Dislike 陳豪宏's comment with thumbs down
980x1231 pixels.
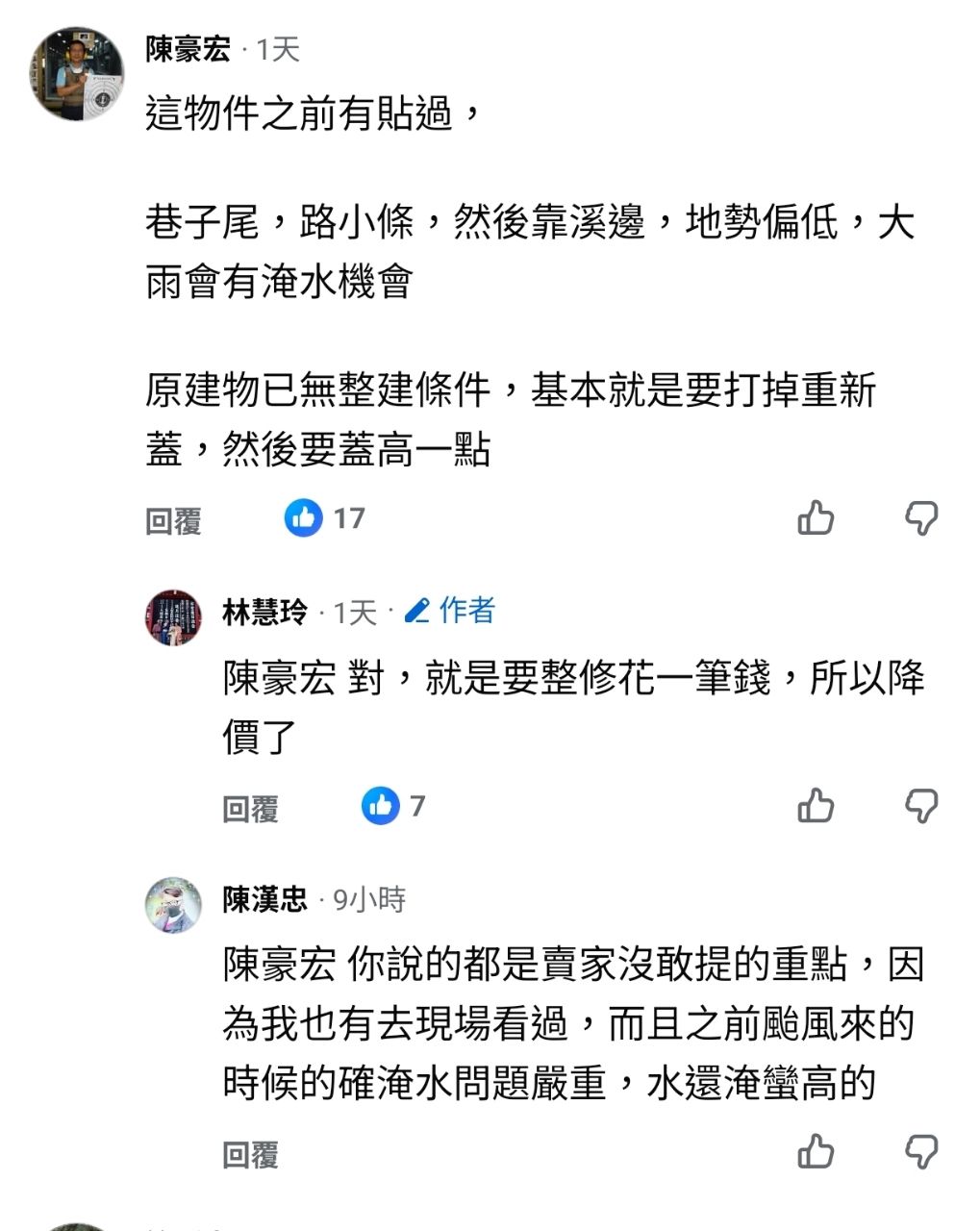(921, 518)
